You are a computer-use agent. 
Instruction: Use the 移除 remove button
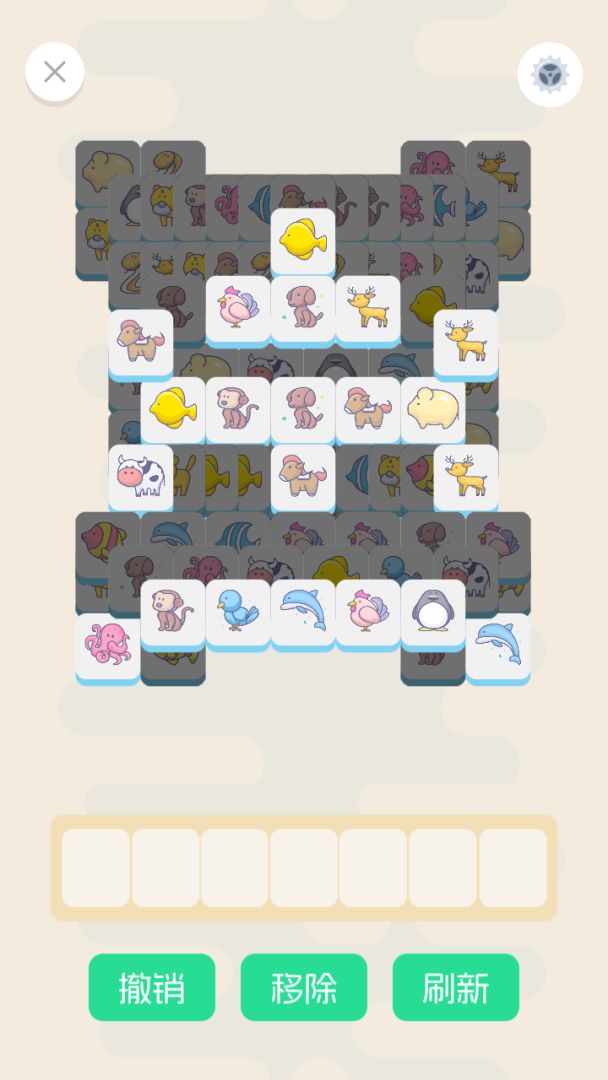click(304, 987)
